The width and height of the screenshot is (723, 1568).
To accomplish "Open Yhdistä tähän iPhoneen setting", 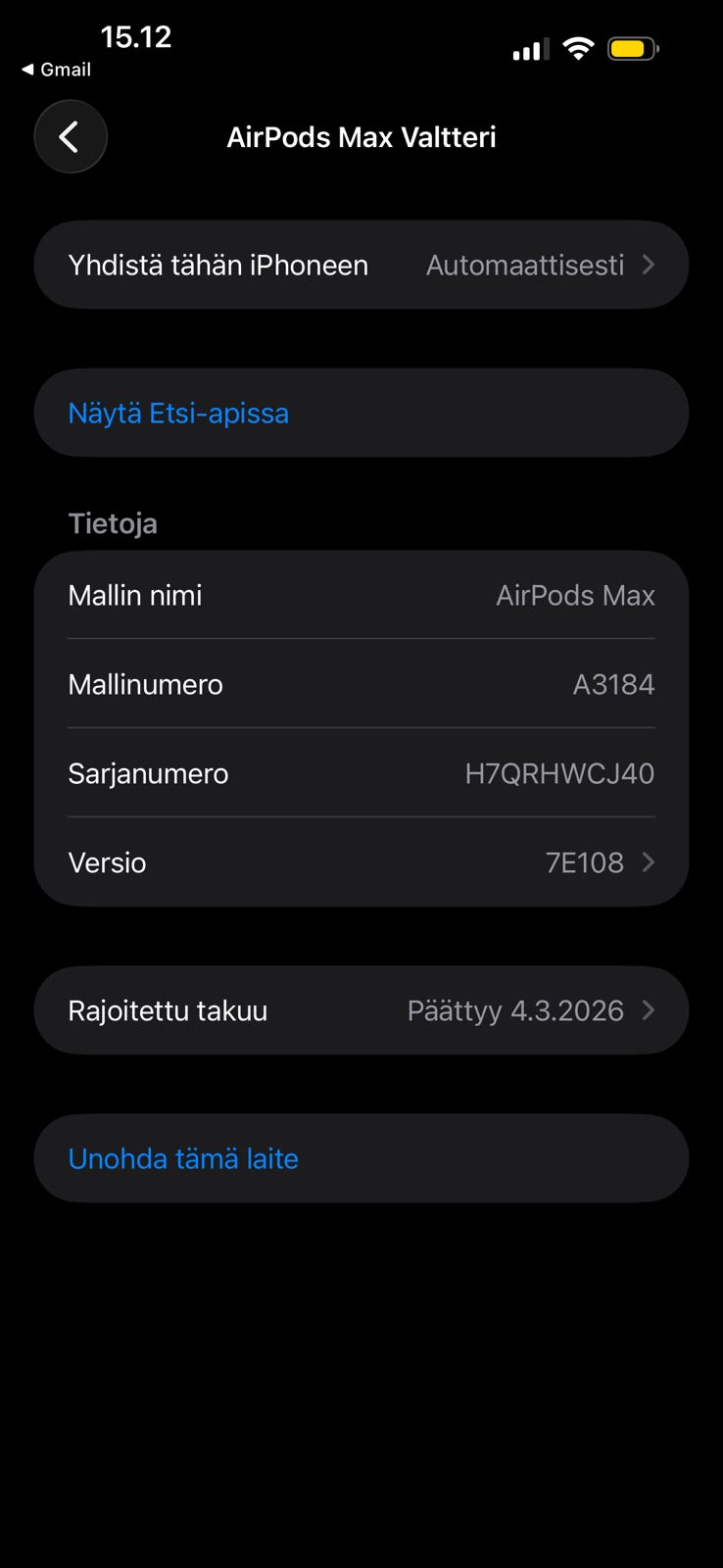I will coord(361,265).
